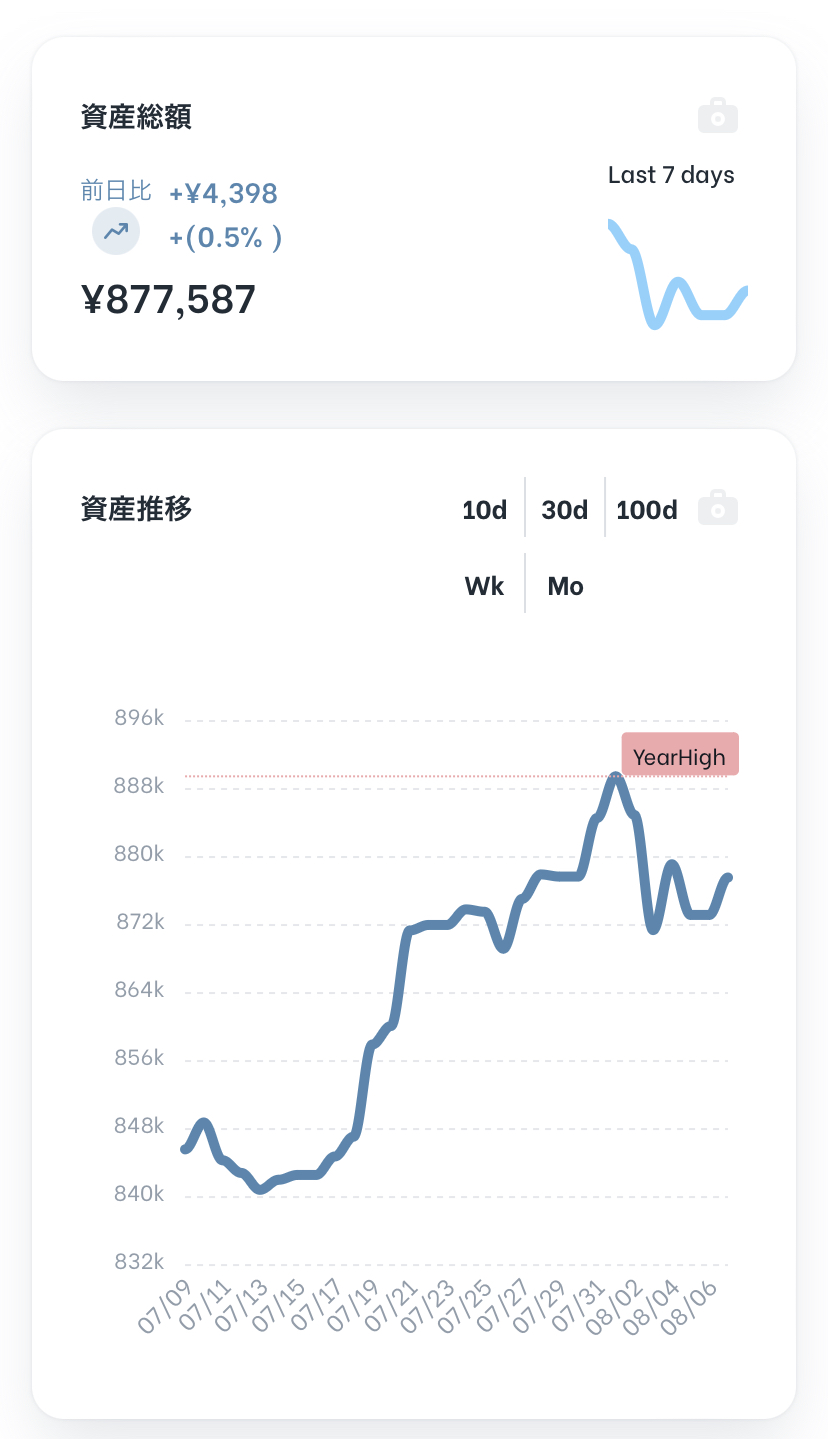Select the 30d range

[x=565, y=510]
